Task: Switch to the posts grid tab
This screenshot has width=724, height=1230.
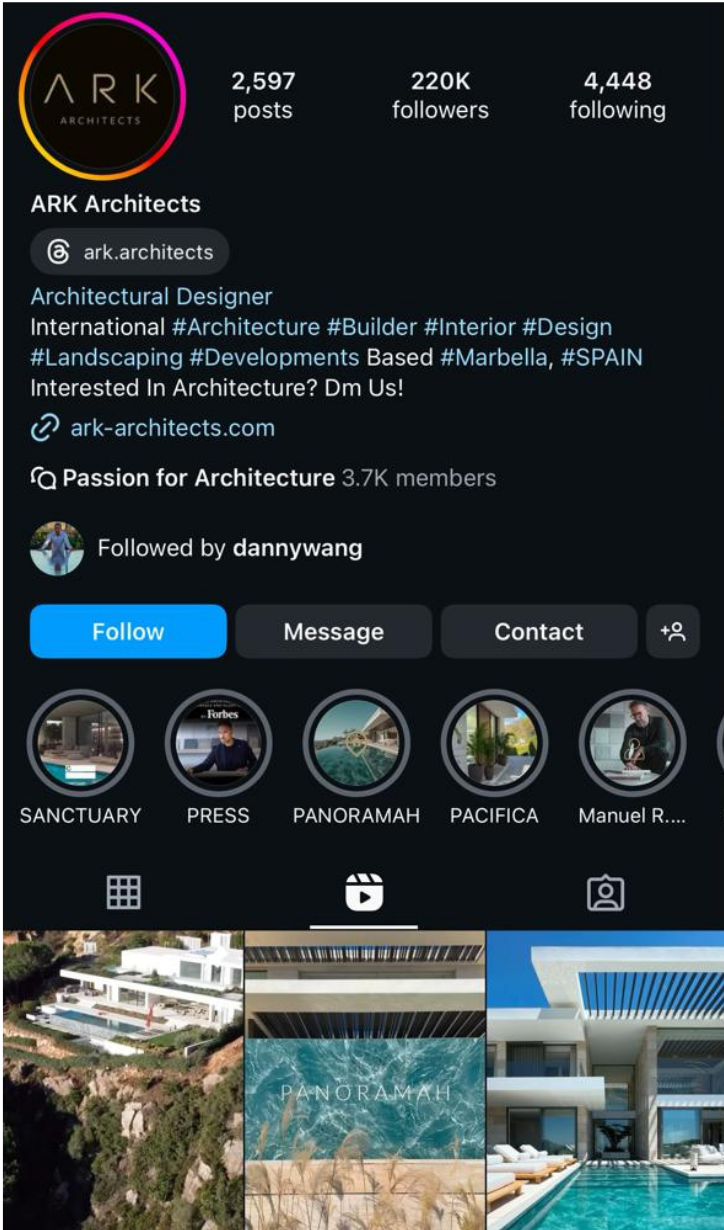Action: (x=124, y=892)
